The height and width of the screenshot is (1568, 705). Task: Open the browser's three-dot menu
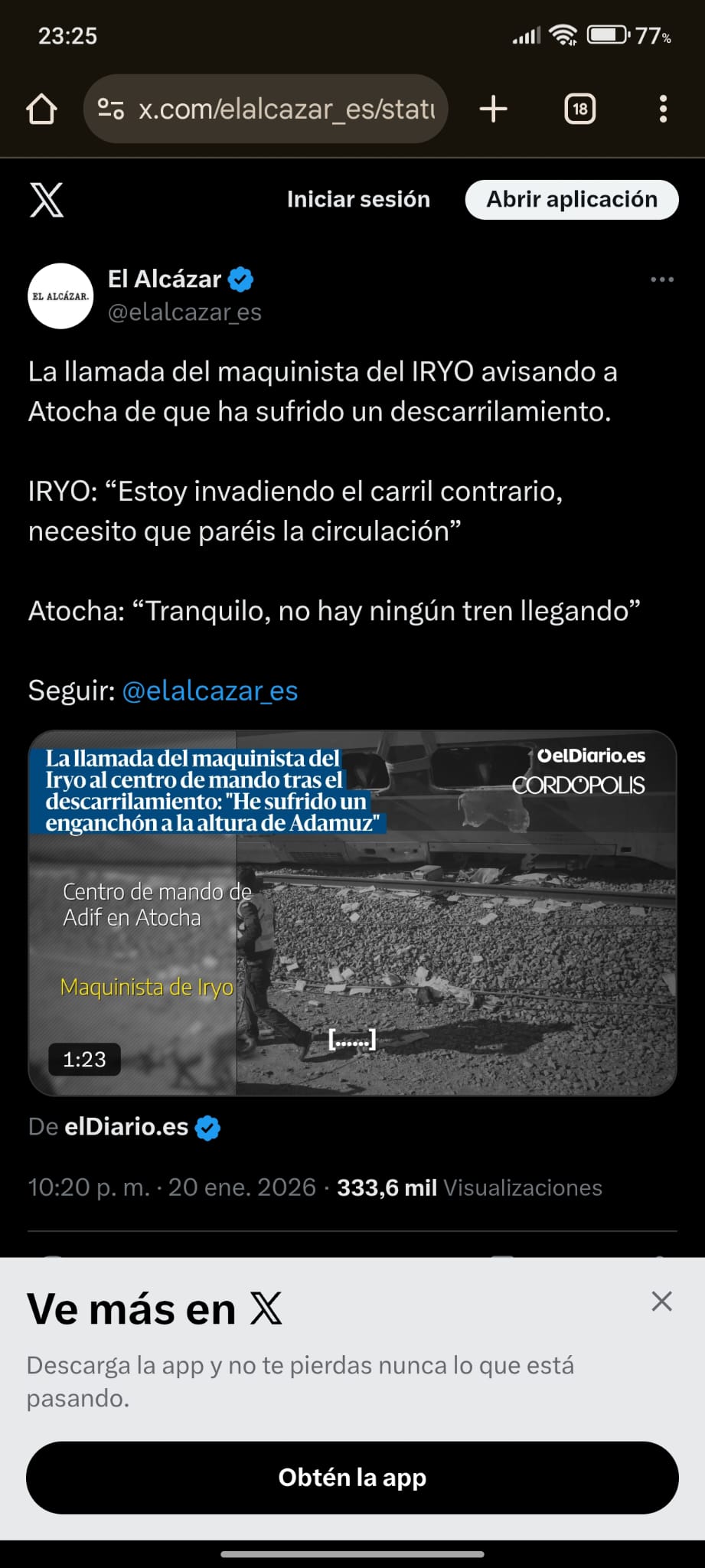(663, 109)
